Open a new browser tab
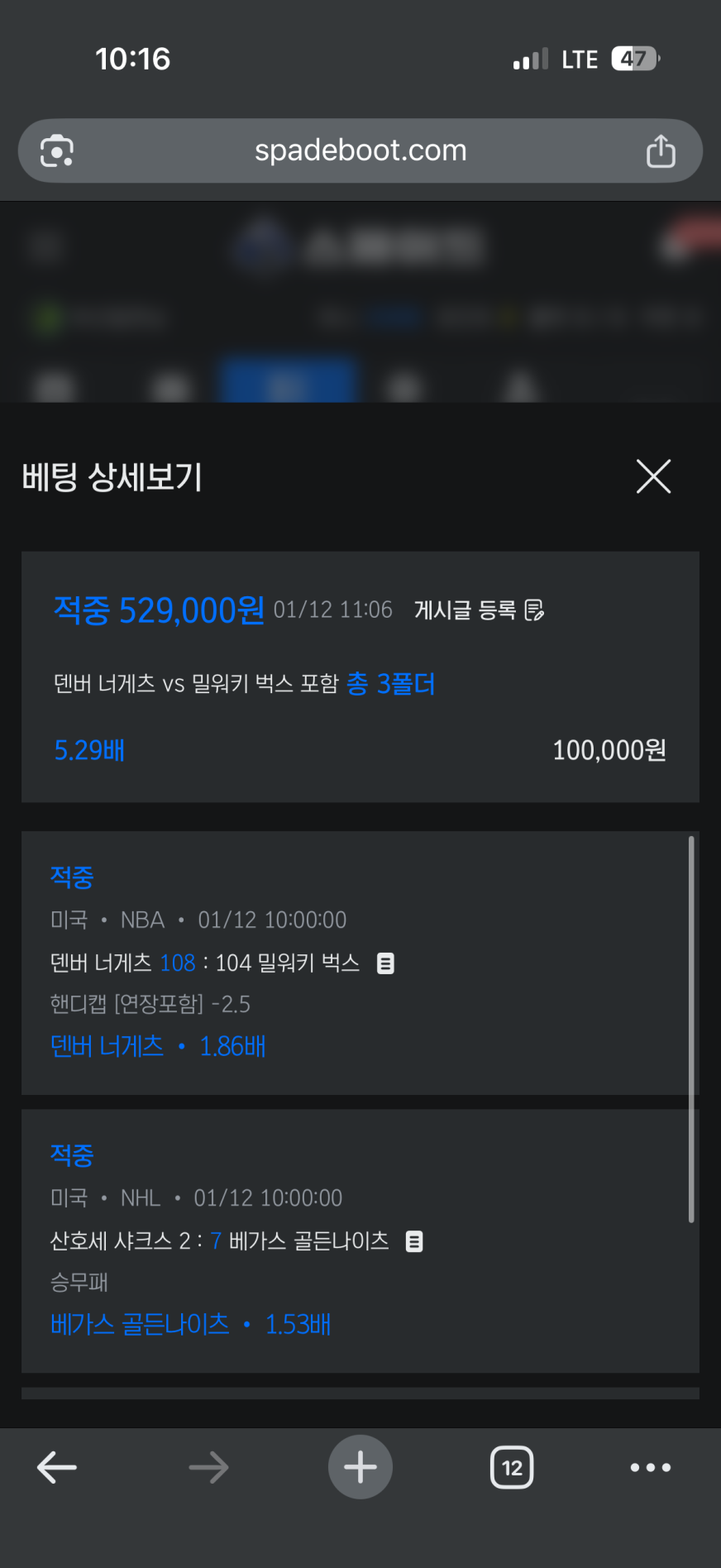The width and height of the screenshot is (721, 1568). [x=360, y=1468]
